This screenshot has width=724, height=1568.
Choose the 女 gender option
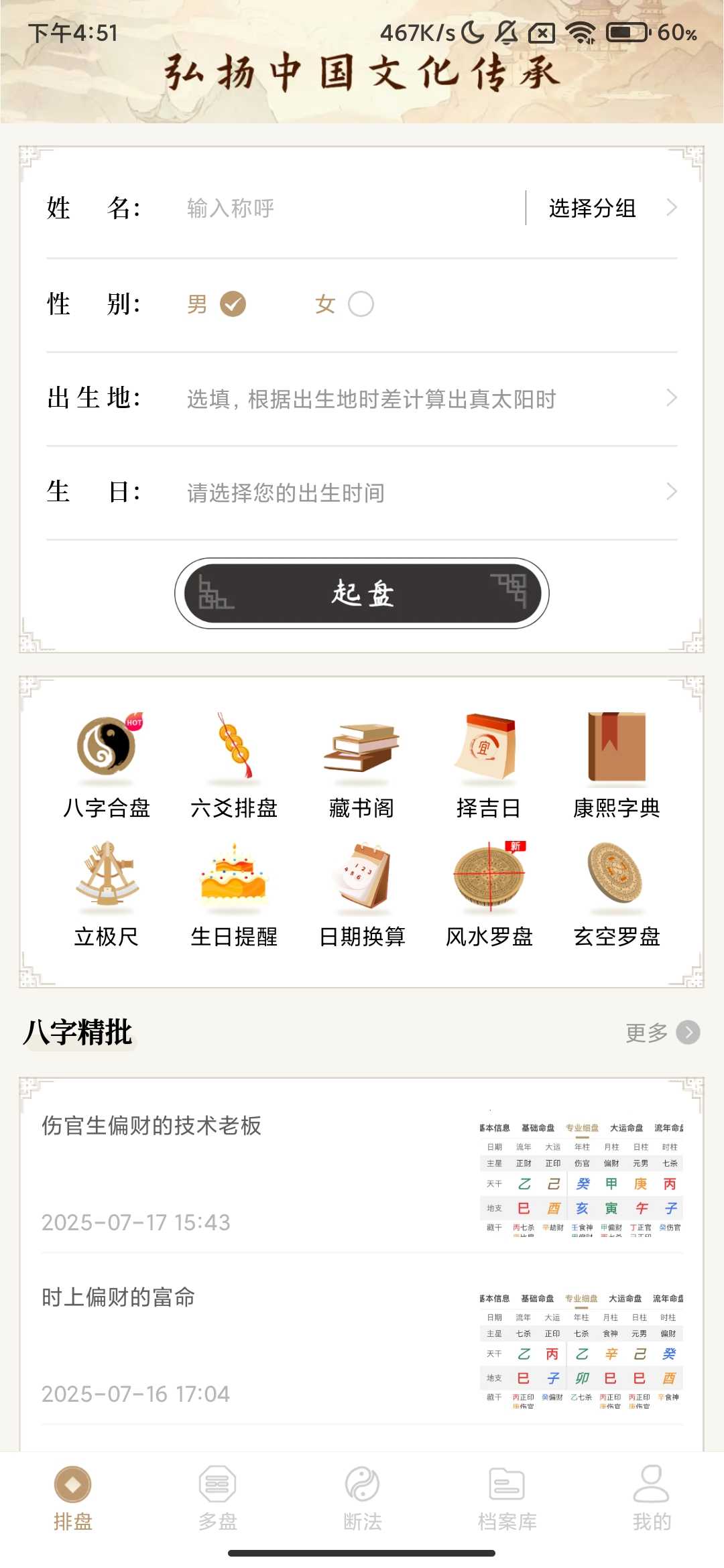pyautogui.click(x=342, y=304)
